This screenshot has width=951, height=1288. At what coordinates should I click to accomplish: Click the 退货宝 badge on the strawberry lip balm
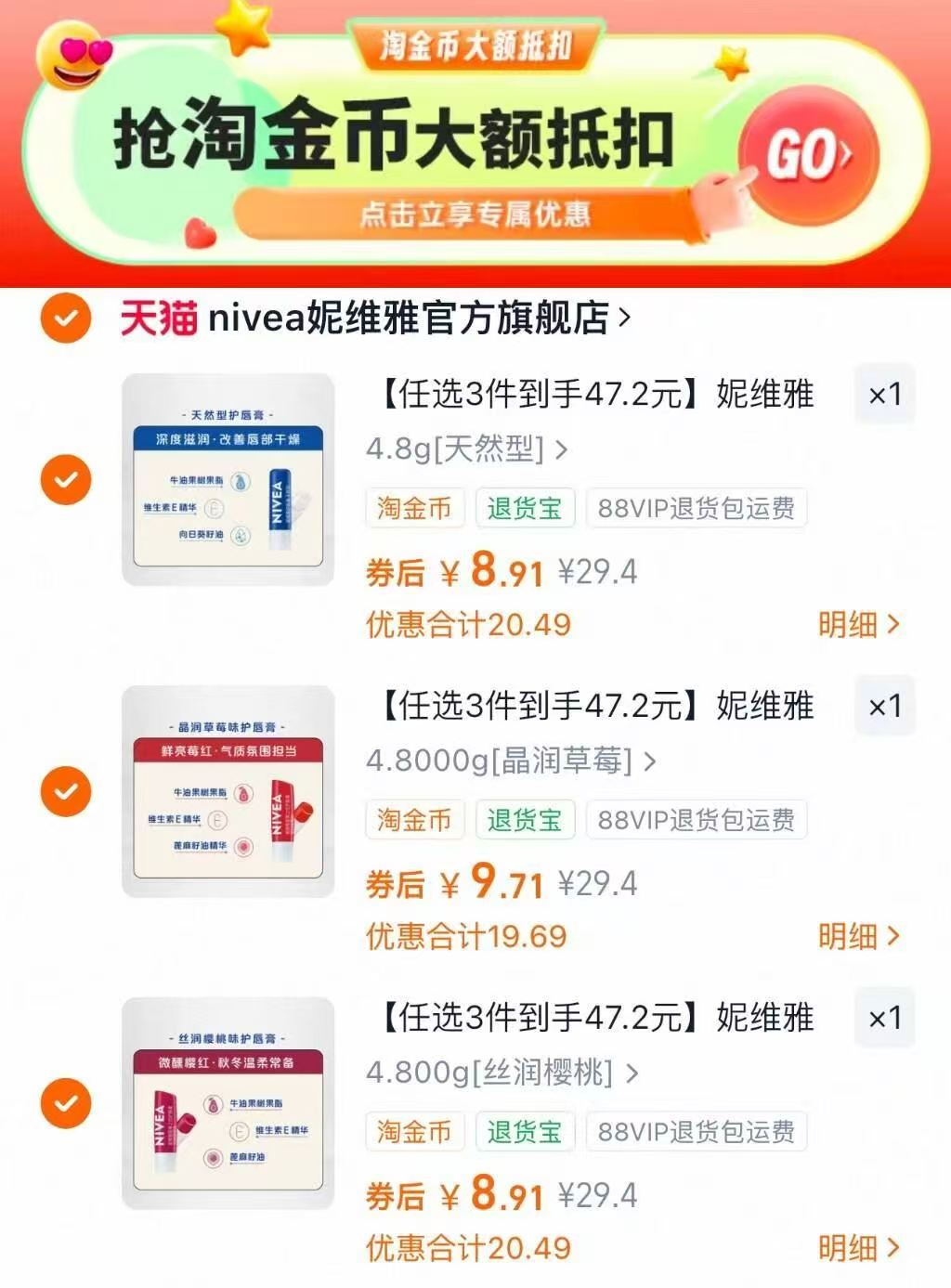[525, 820]
